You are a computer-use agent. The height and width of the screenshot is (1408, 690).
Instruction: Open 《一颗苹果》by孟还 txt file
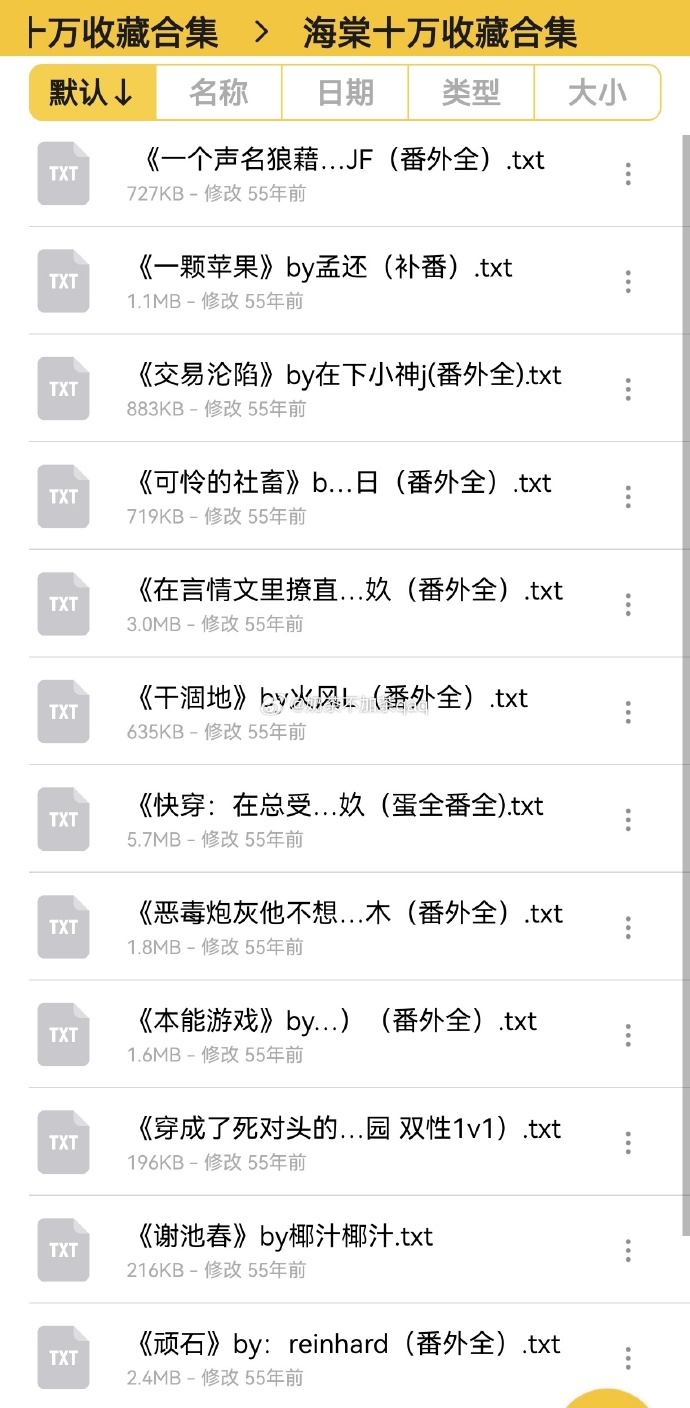click(x=325, y=268)
